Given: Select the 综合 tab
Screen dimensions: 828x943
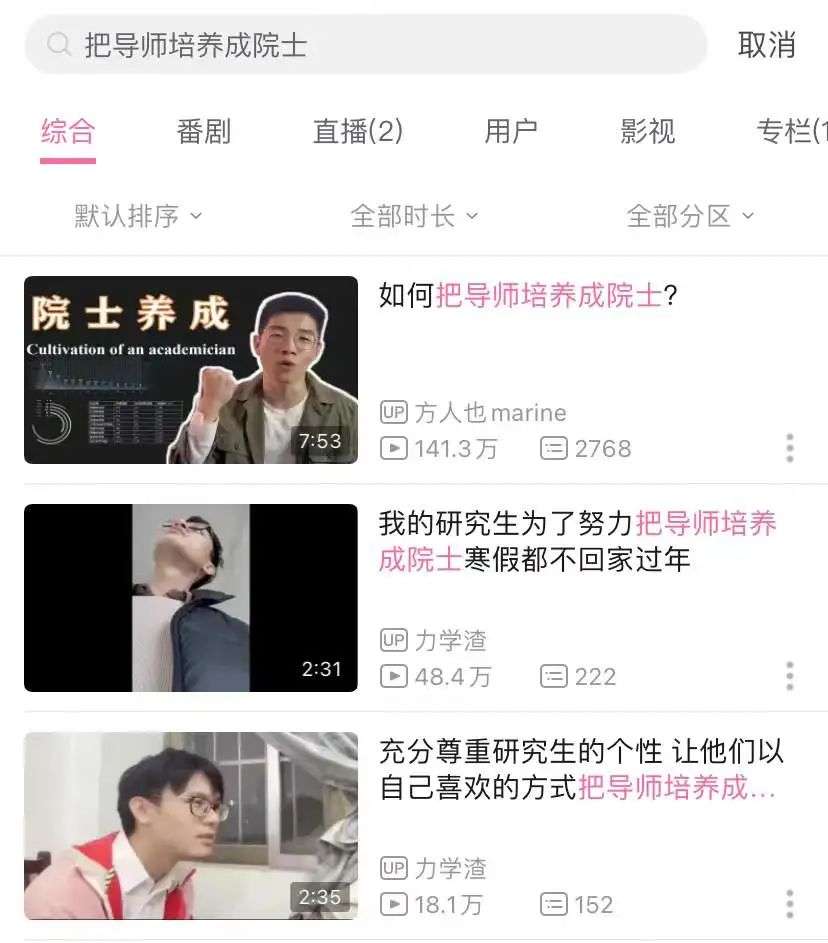Looking at the screenshot, I should [68, 132].
